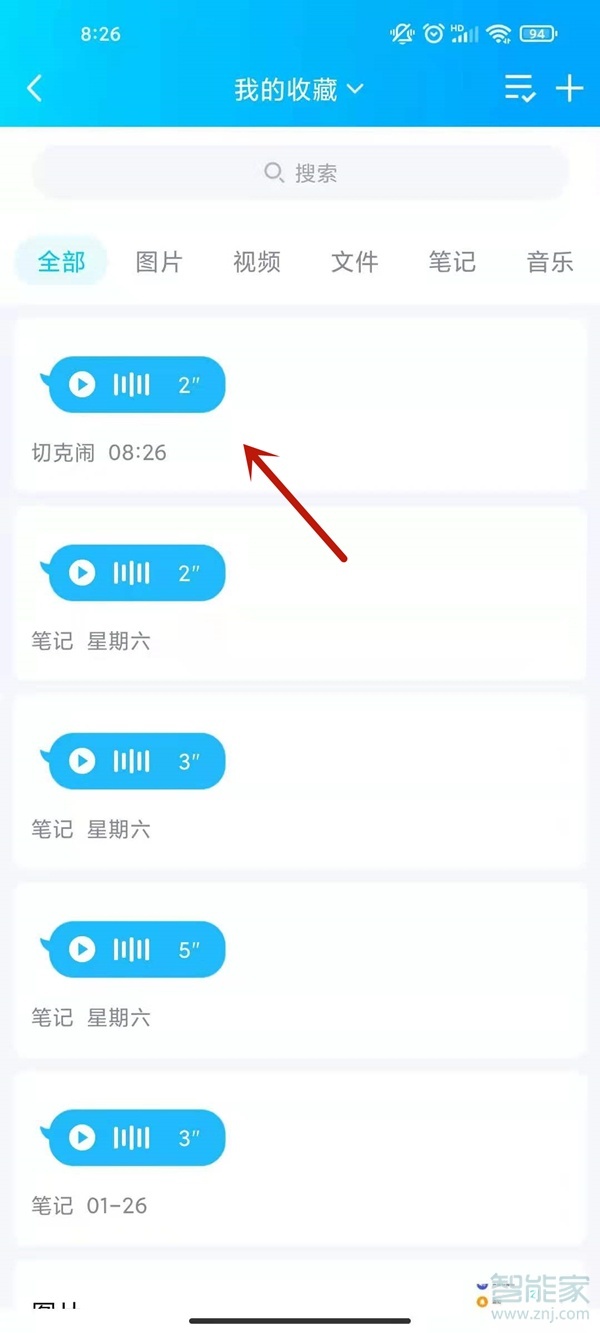Go back using the top-left arrow
The height and width of the screenshot is (1333, 600).
point(35,89)
